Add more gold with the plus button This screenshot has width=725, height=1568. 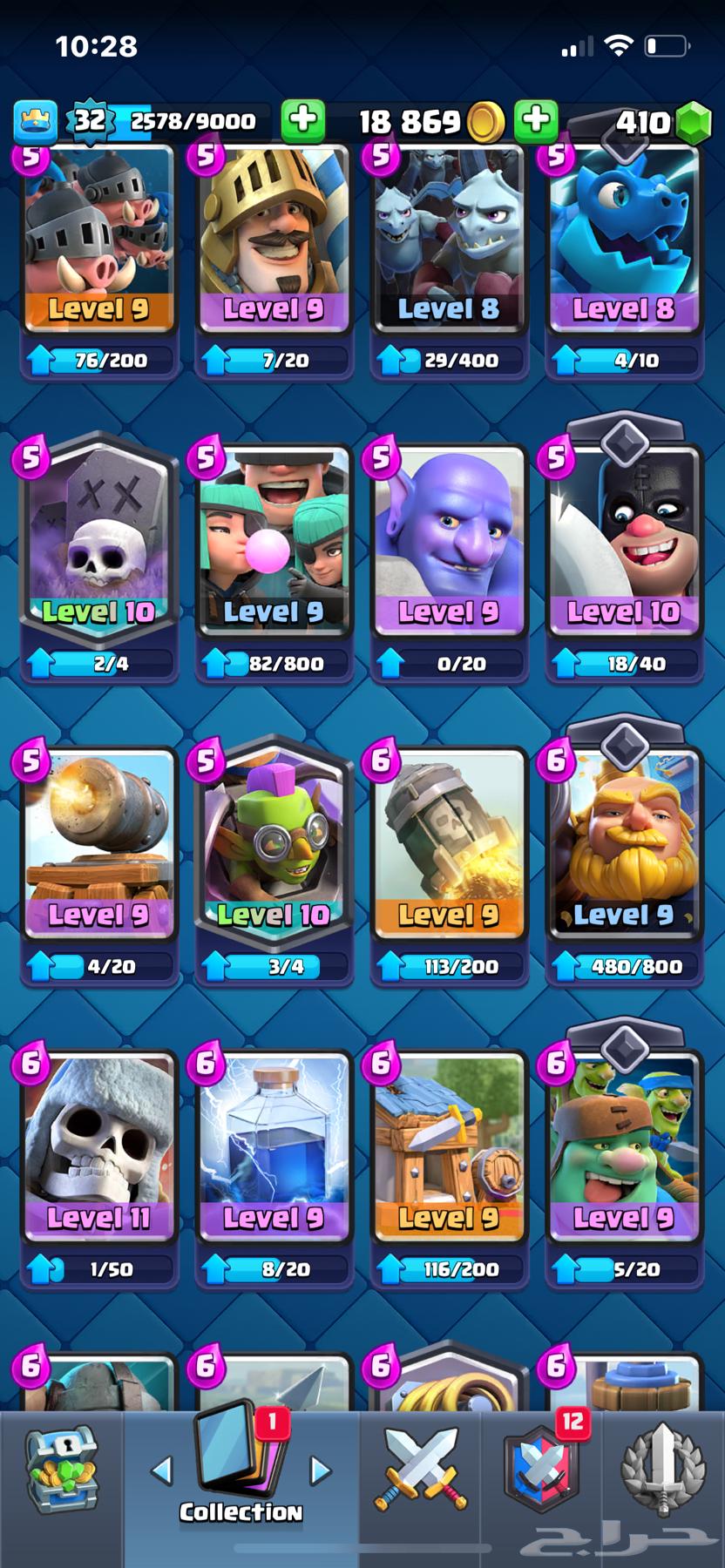[303, 120]
